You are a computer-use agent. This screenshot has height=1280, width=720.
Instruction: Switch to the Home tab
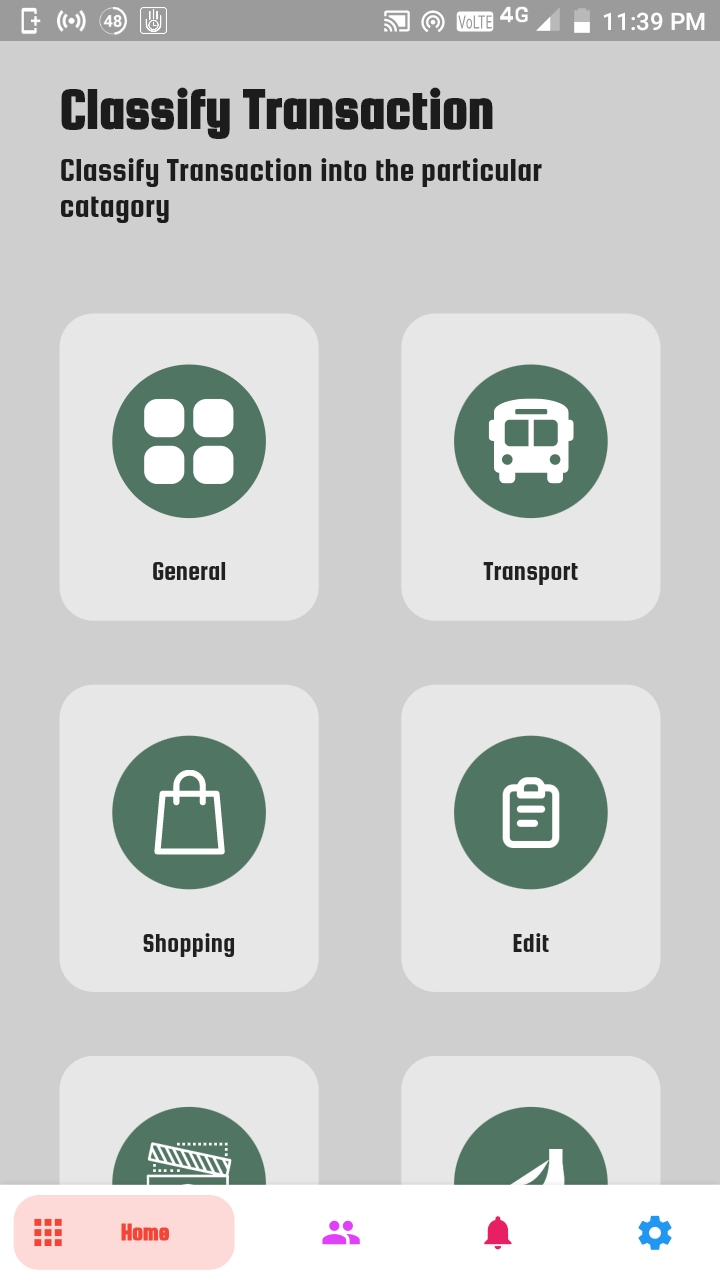(x=124, y=1232)
